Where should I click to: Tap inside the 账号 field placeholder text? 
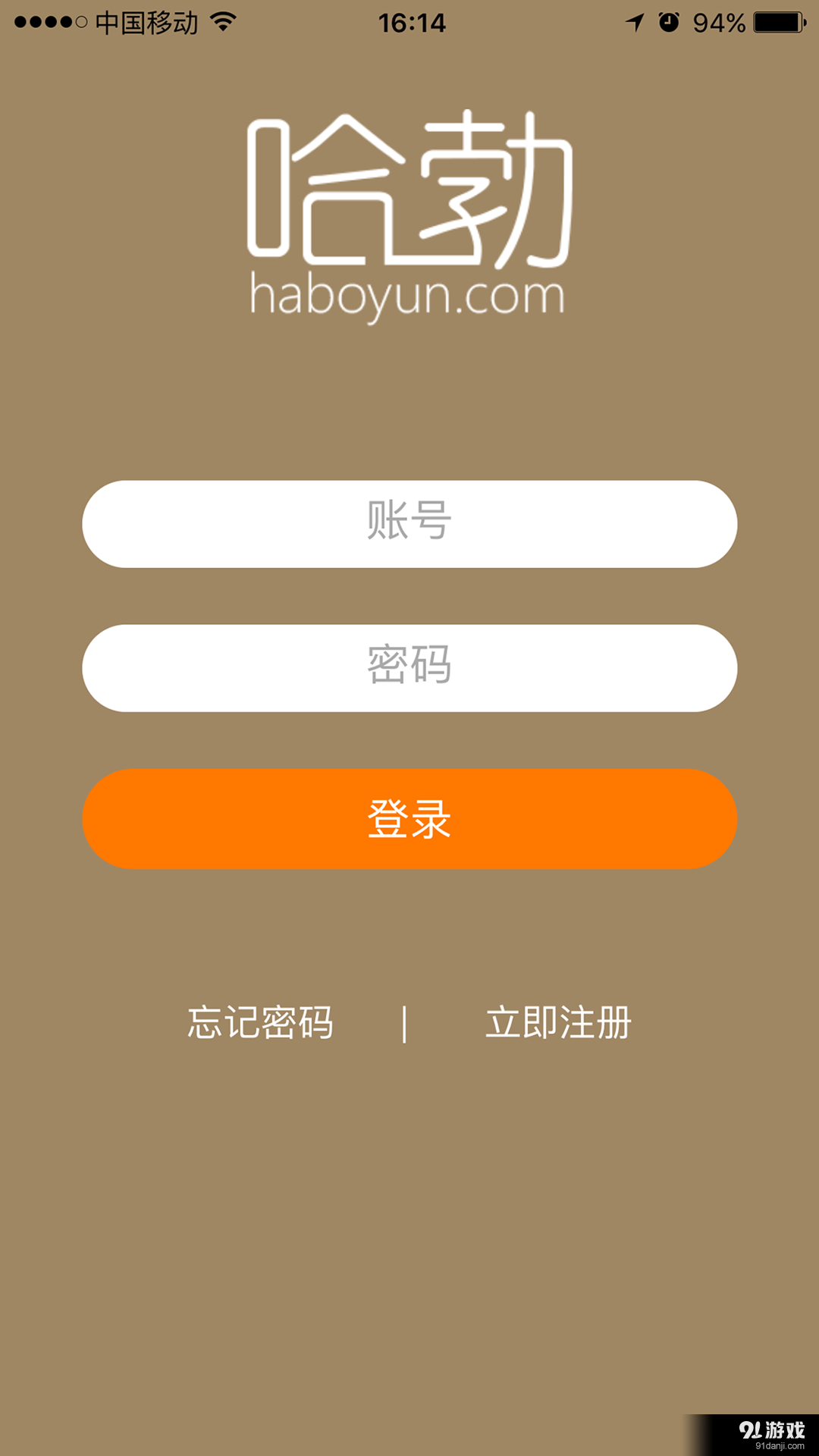[409, 523]
